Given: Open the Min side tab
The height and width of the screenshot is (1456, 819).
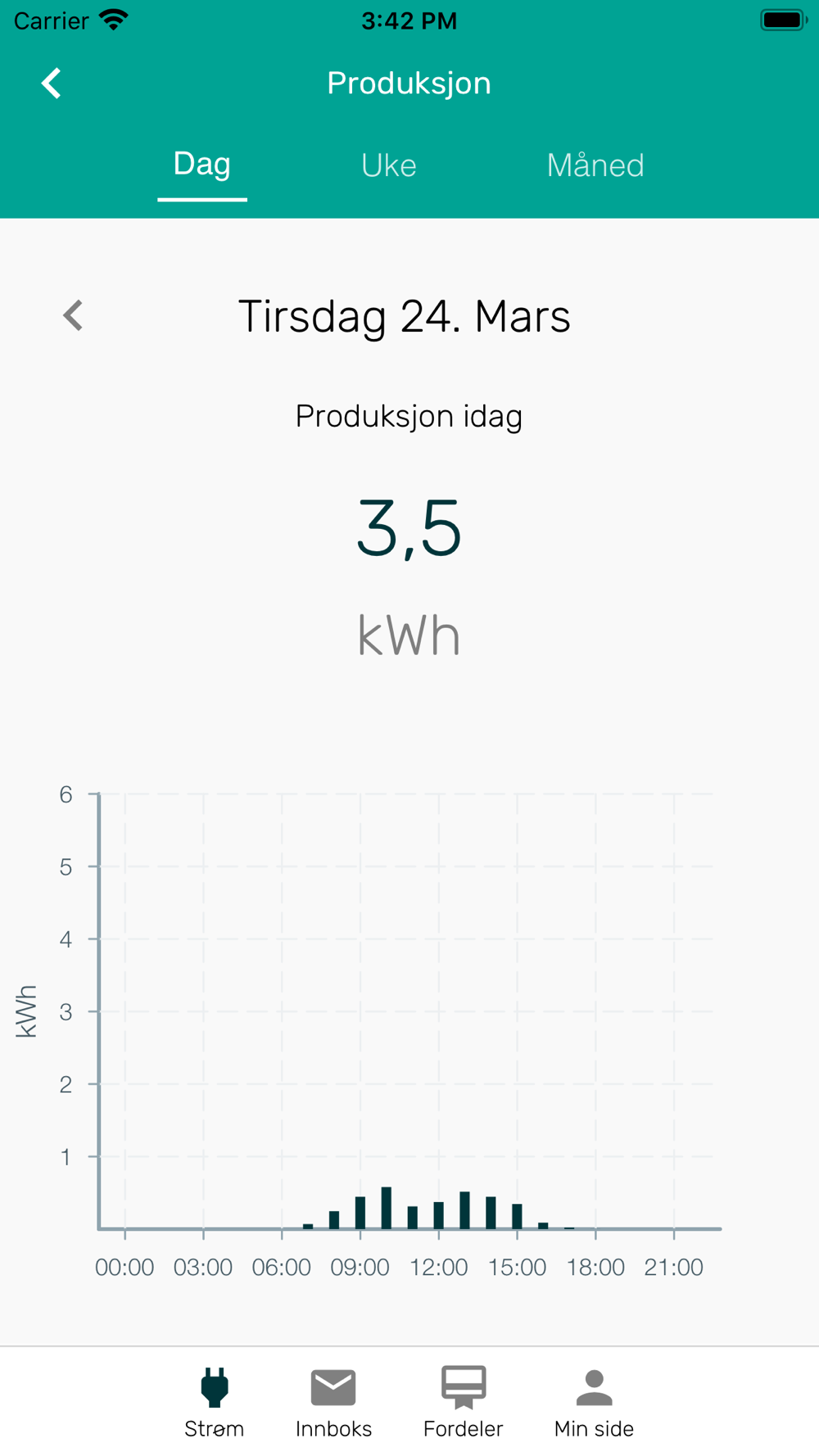Looking at the screenshot, I should [594, 1403].
